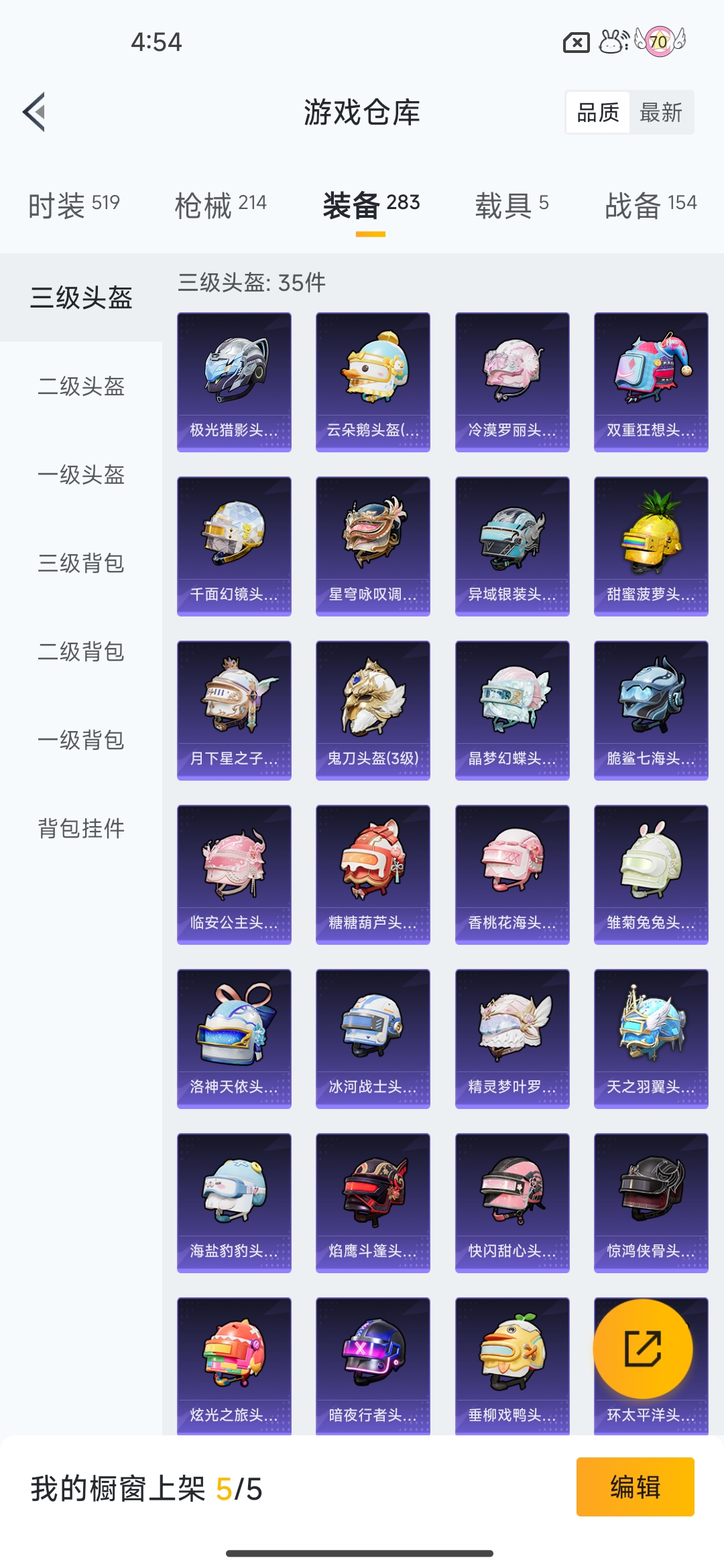Open the 糖糖葫芦 helmet card
This screenshot has width=724, height=1568.
tap(373, 874)
